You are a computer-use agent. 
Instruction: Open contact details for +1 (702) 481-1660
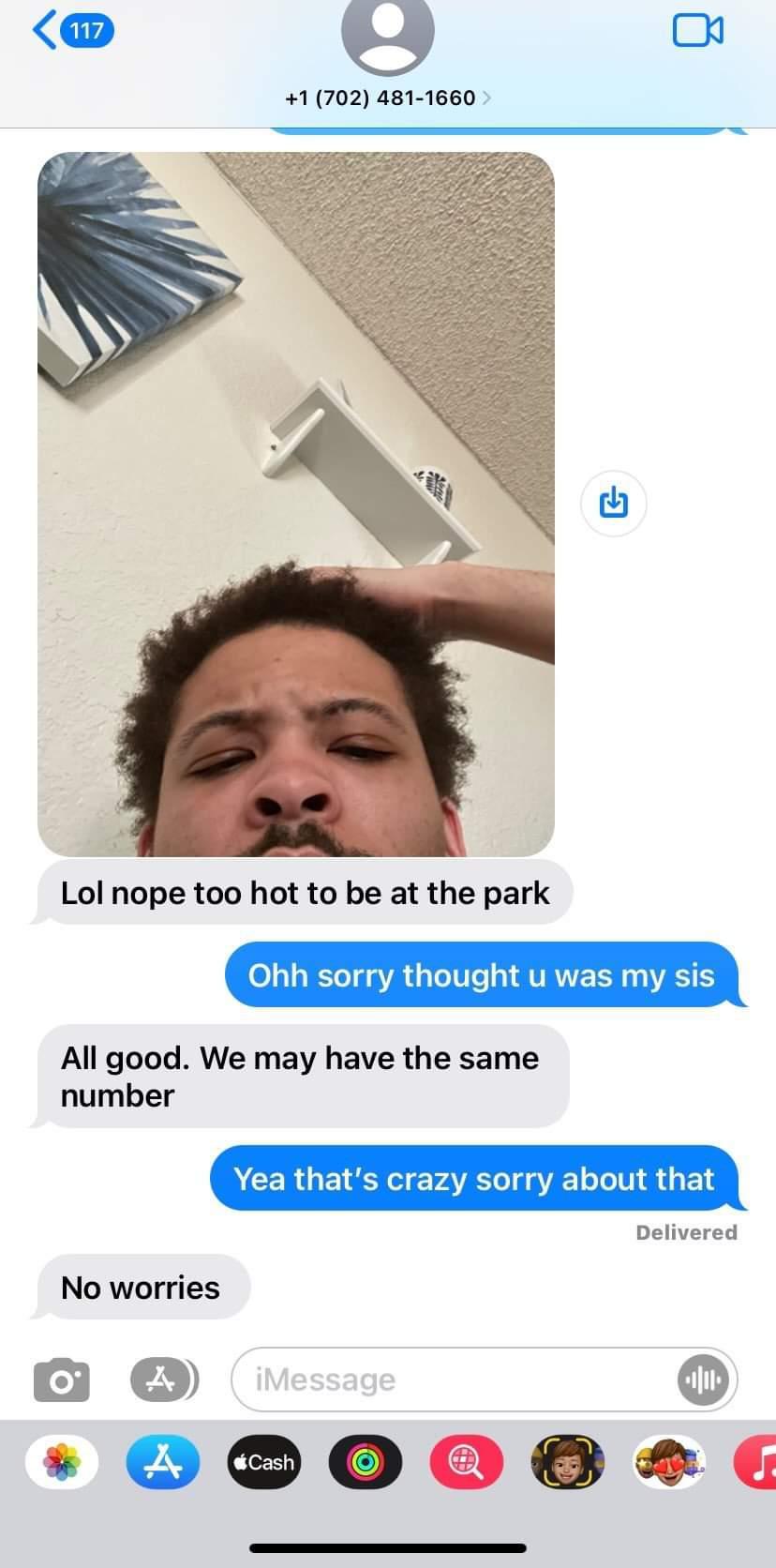(388, 98)
